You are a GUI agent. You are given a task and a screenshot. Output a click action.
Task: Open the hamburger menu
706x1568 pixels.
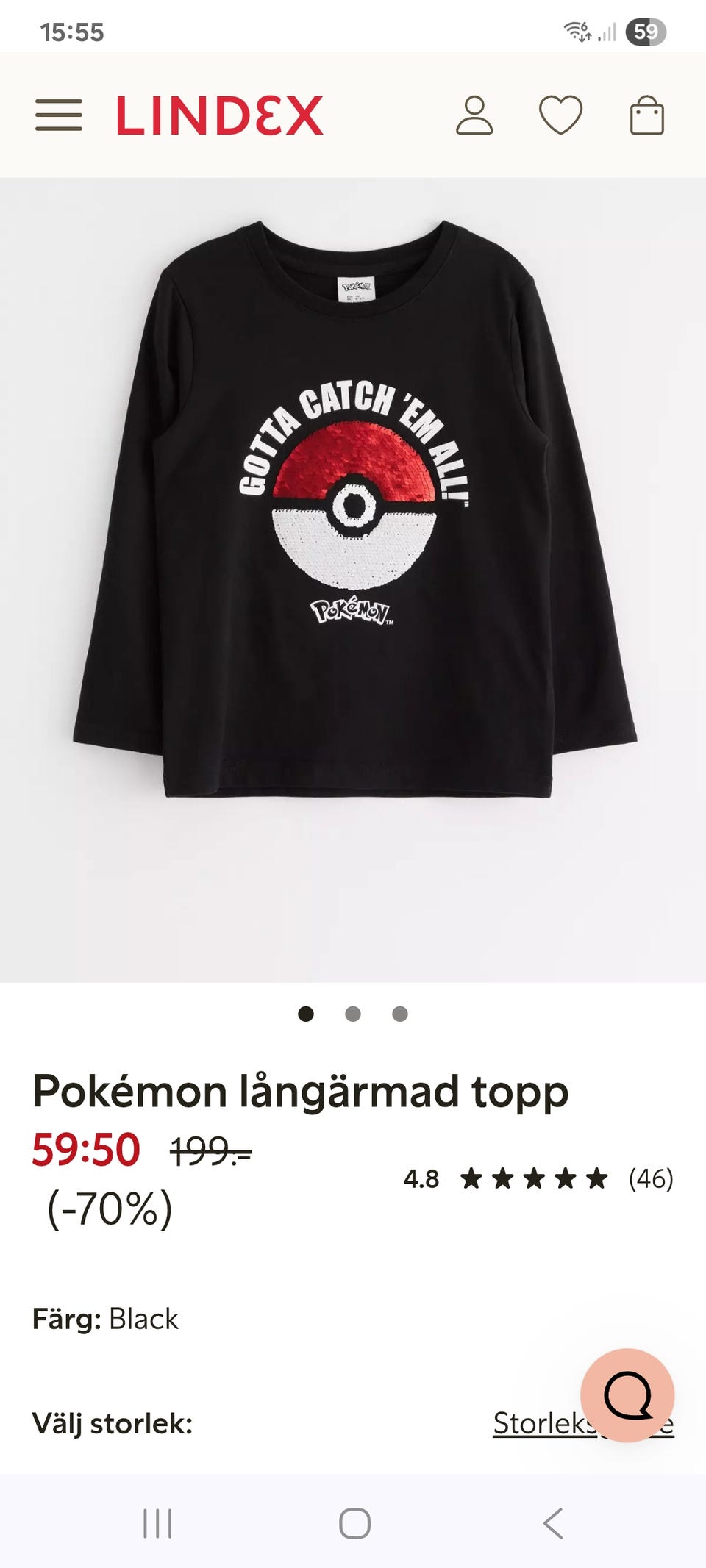(59, 115)
